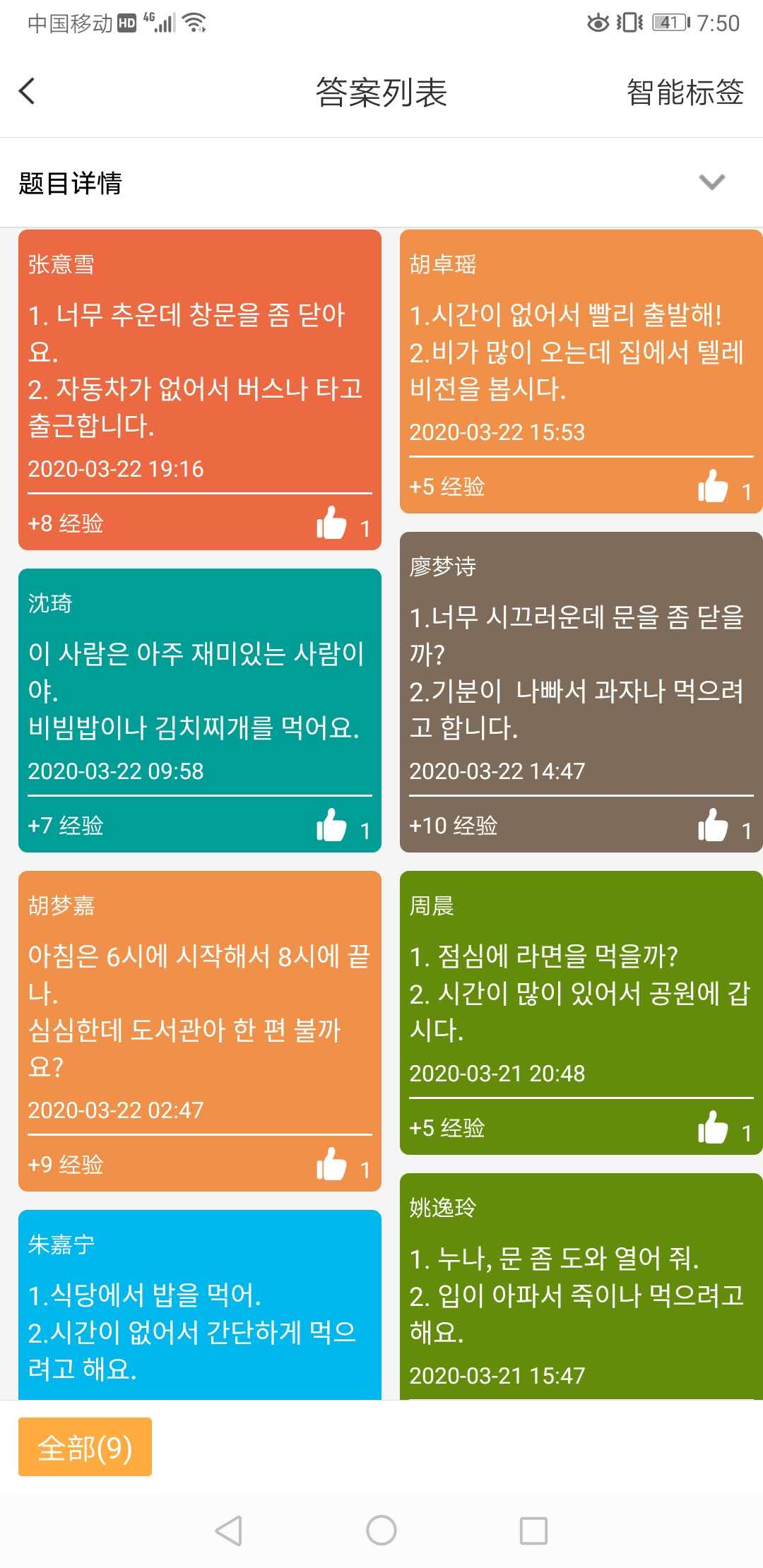Open system recent apps

point(533,1531)
